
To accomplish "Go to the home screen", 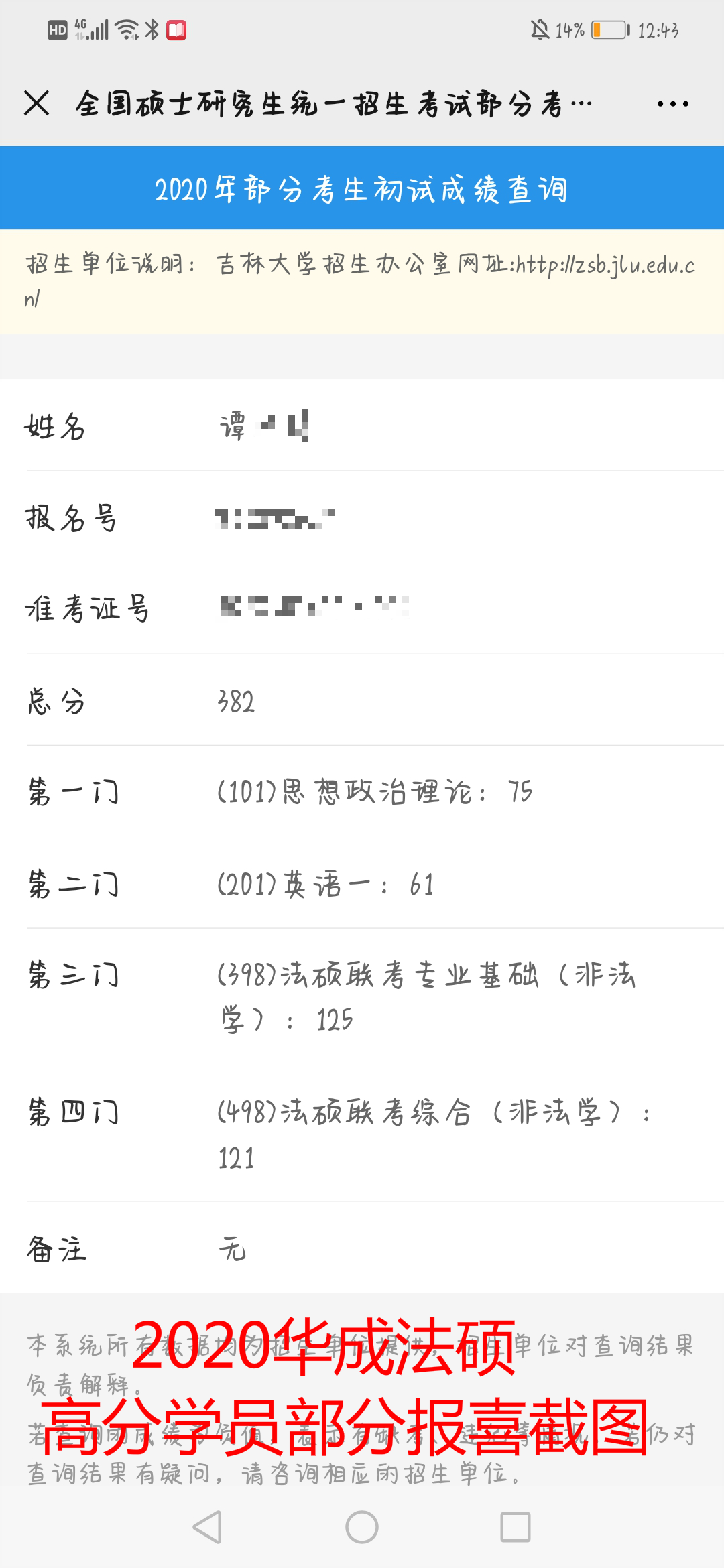I will [362, 1527].
